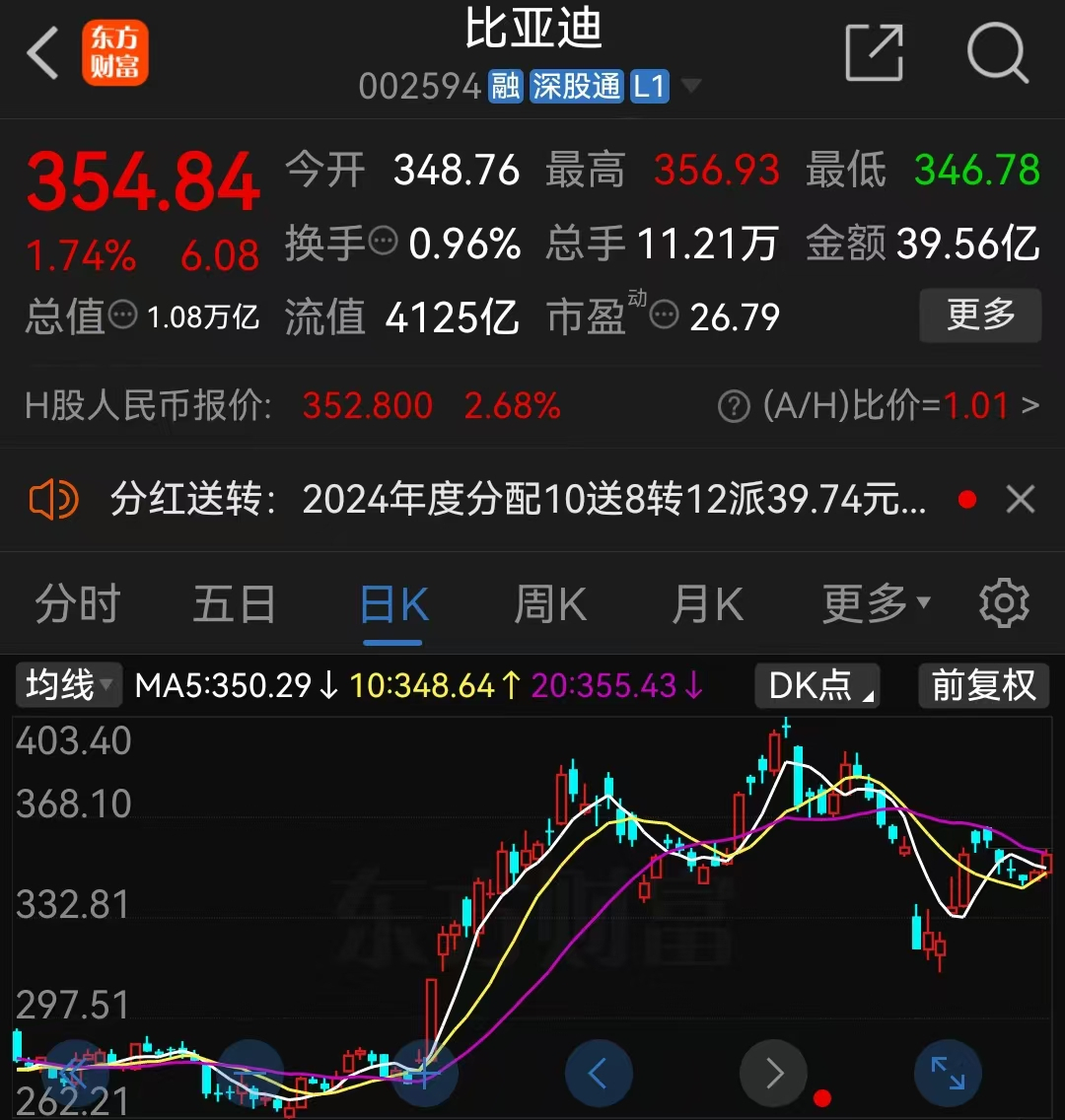
Task: Toggle the DK点 indicator on the chart
Action: 816,685
